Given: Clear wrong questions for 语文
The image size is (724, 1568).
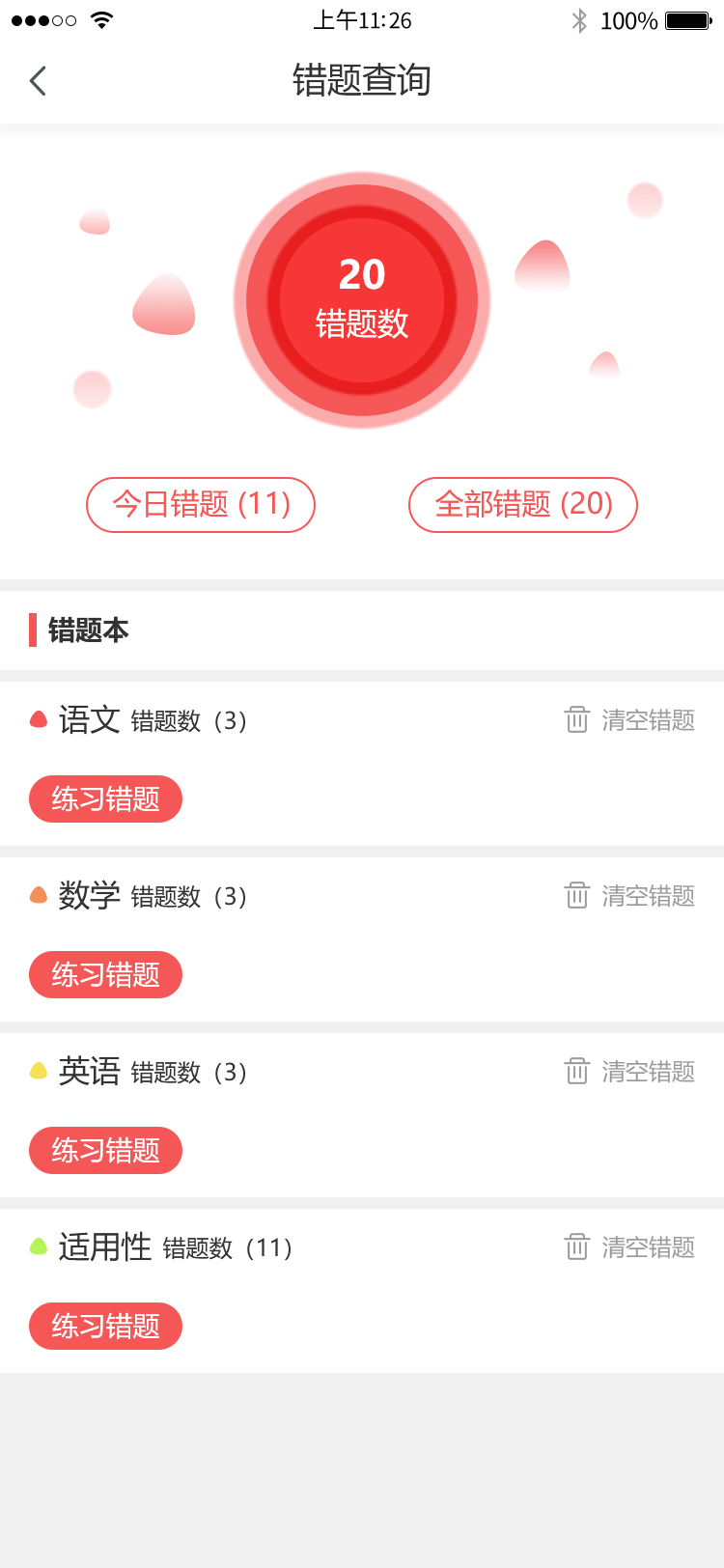Looking at the screenshot, I should 630,720.
